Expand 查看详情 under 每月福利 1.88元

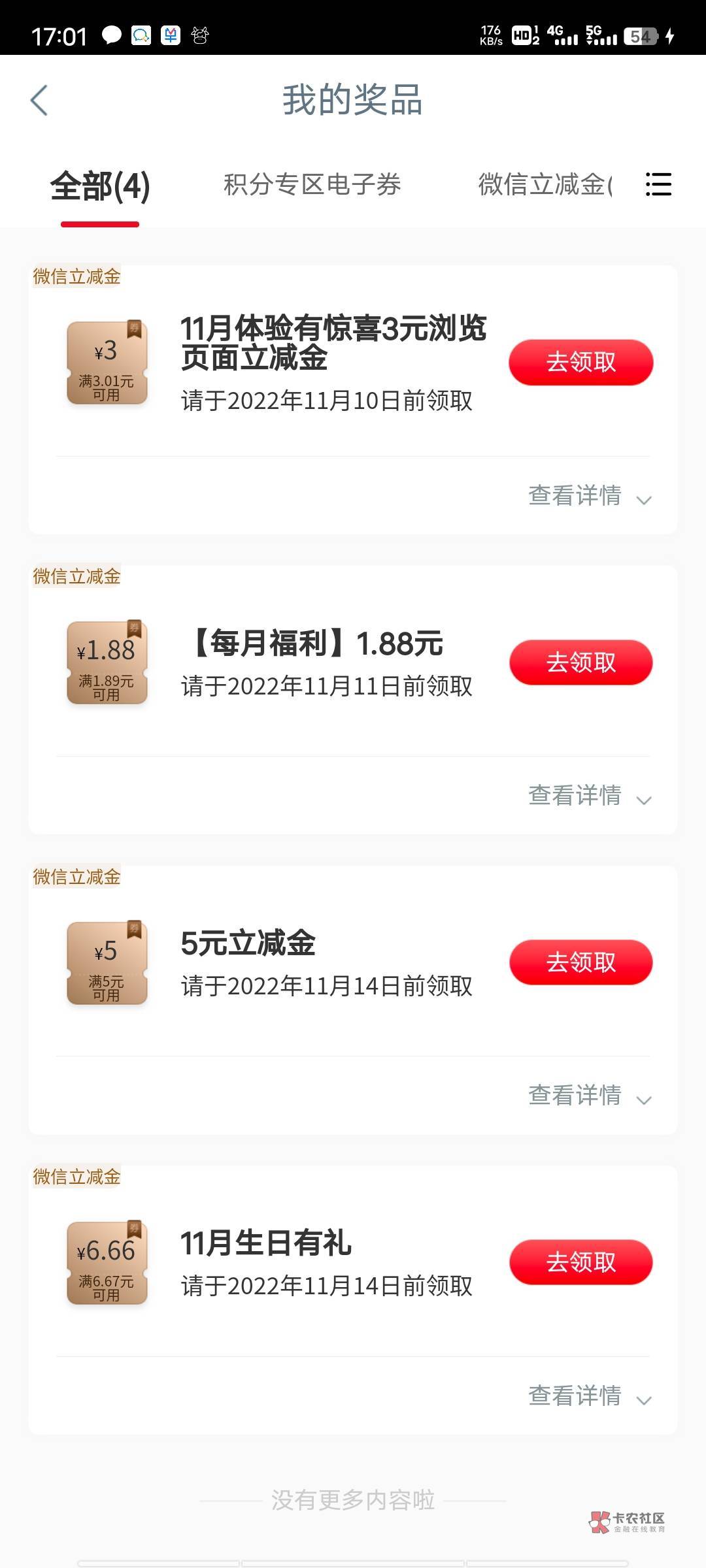(589, 796)
